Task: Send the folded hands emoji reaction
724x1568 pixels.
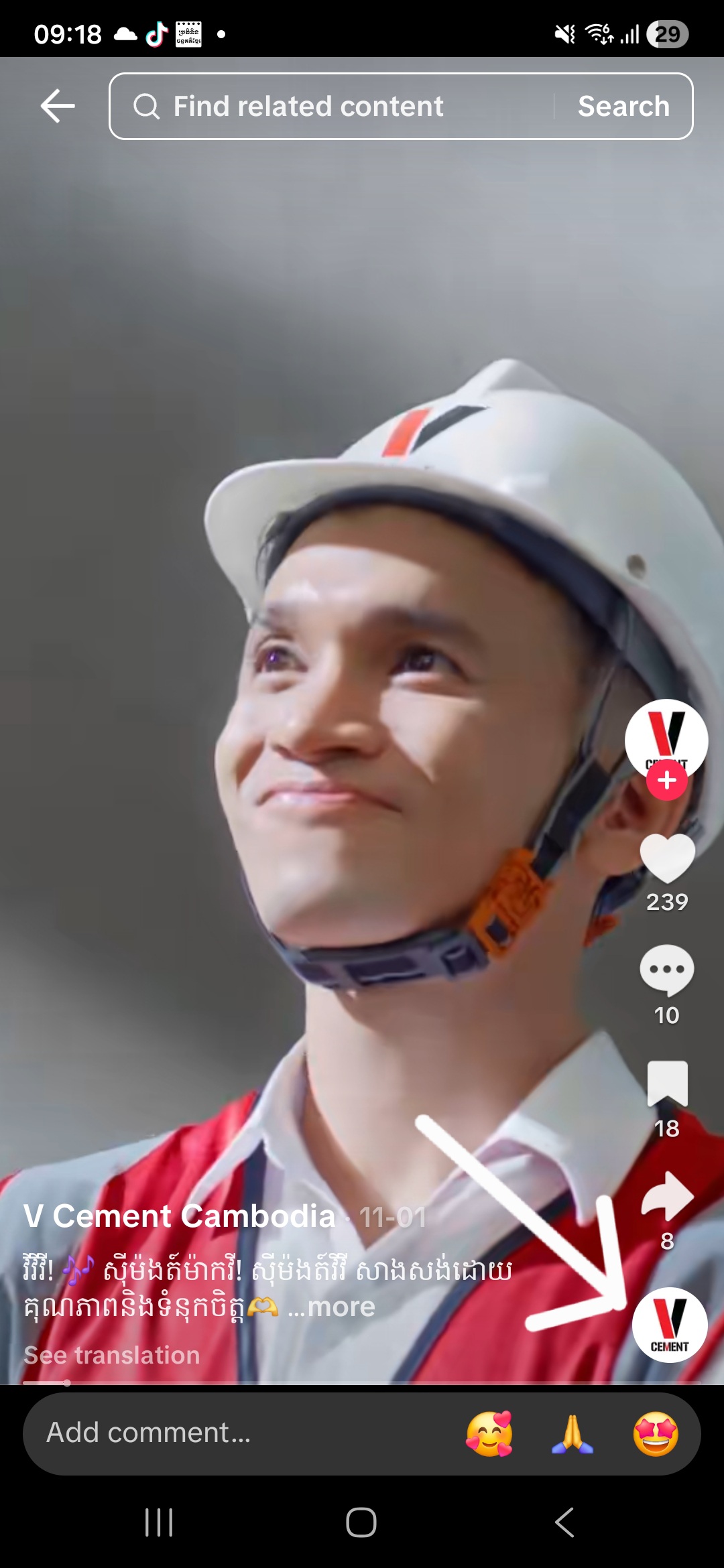Action: (x=572, y=1433)
